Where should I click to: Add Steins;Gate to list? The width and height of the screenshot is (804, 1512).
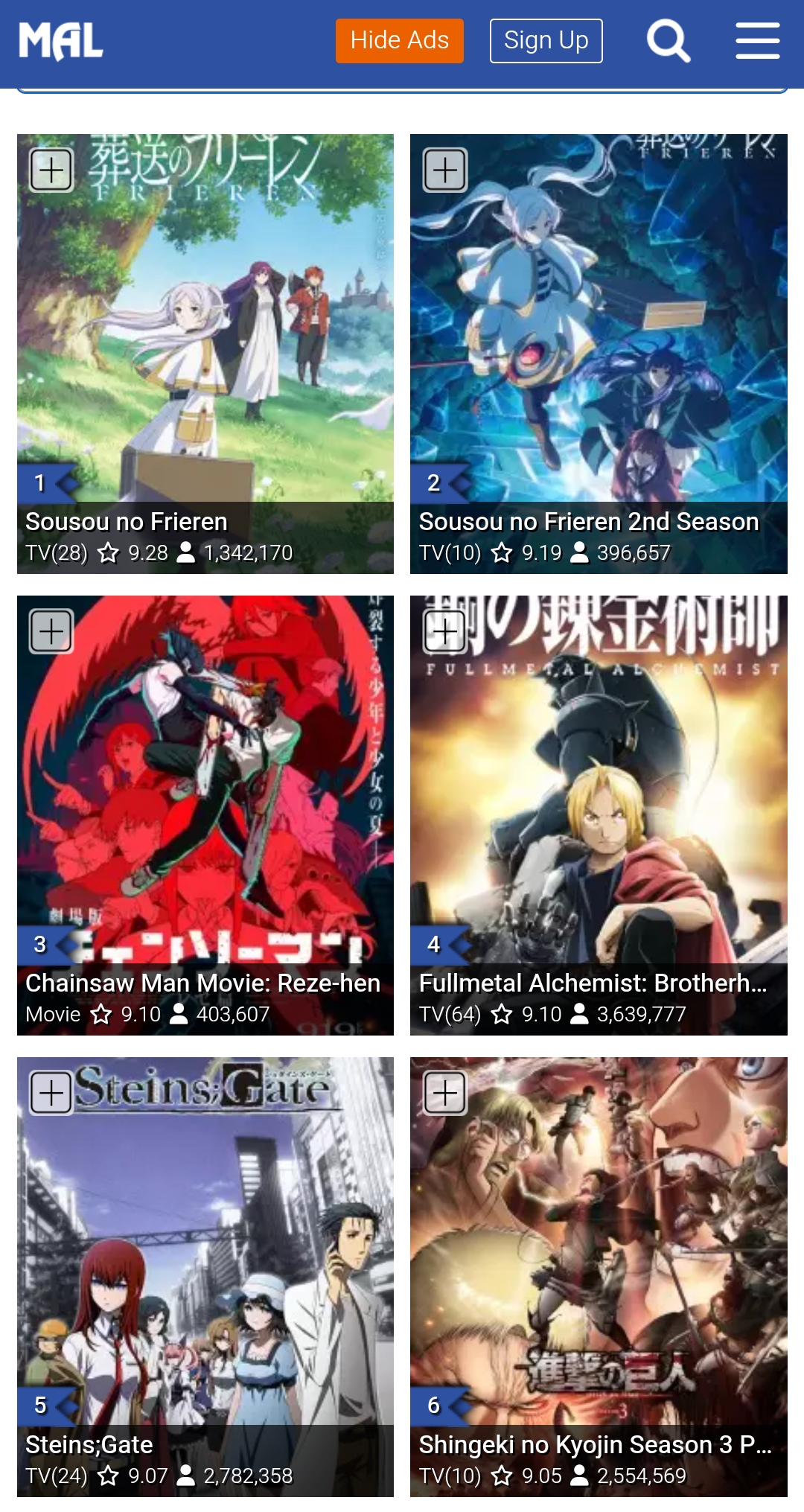[x=51, y=1093]
